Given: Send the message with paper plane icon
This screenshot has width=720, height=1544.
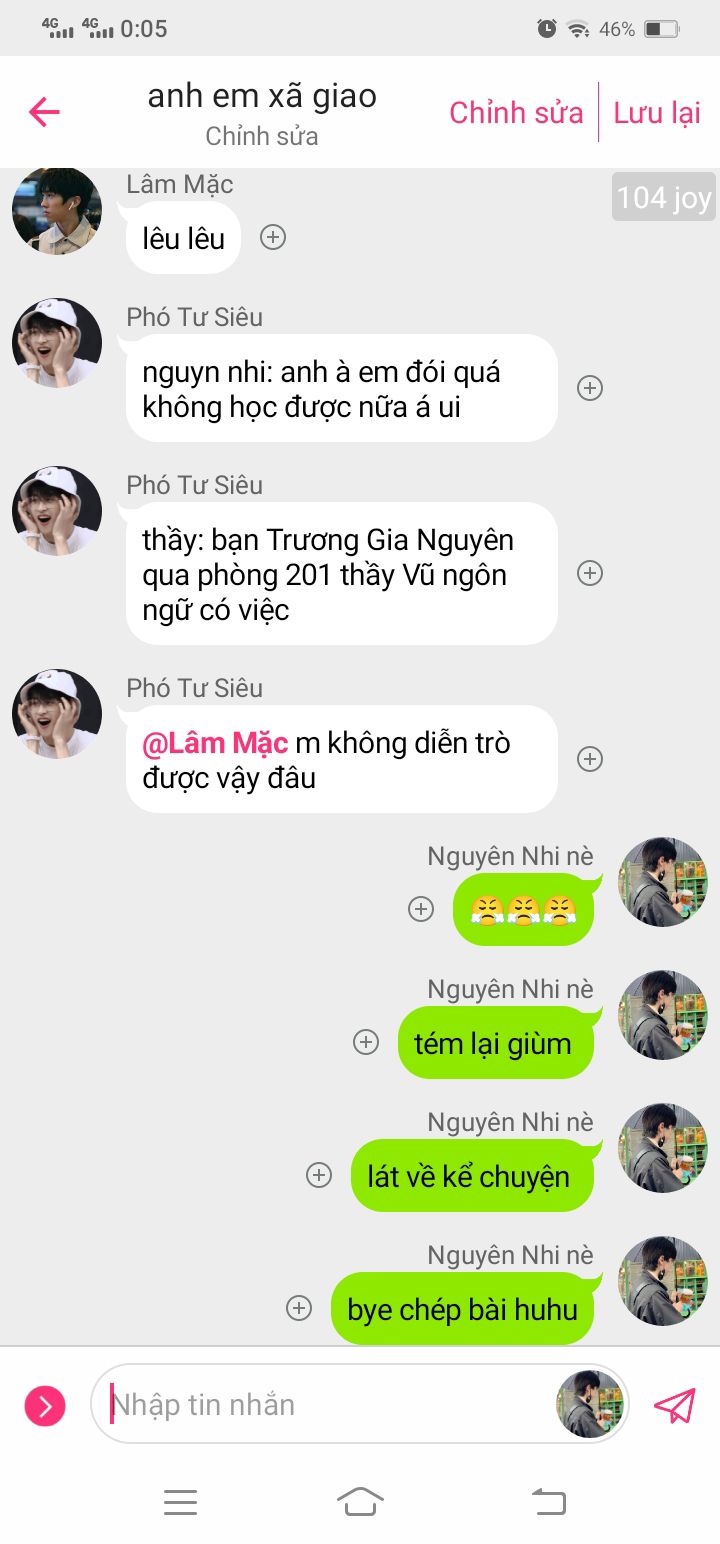Looking at the screenshot, I should click(675, 1405).
